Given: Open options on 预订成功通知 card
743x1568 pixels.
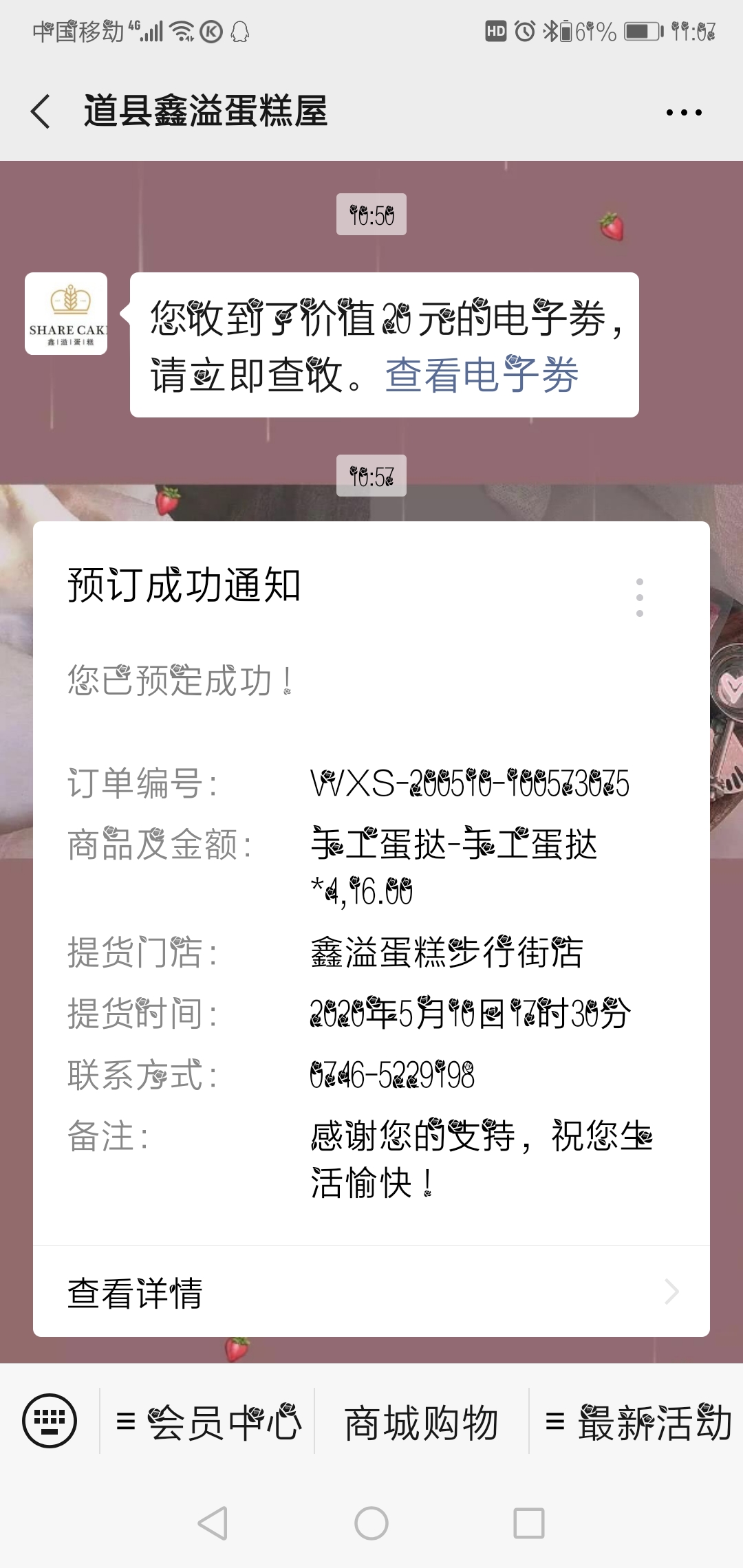Looking at the screenshot, I should coord(640,597).
